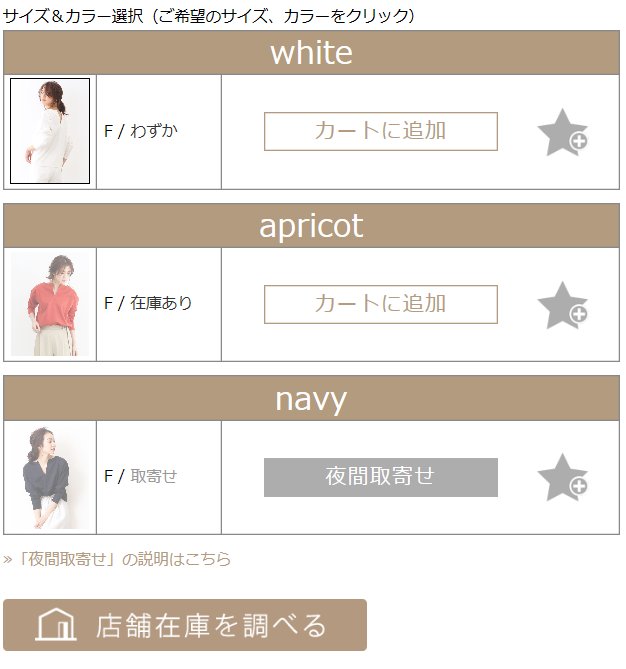Favorite the navy color with star icon
Viewport: 626px width, 669px height.
562,478
